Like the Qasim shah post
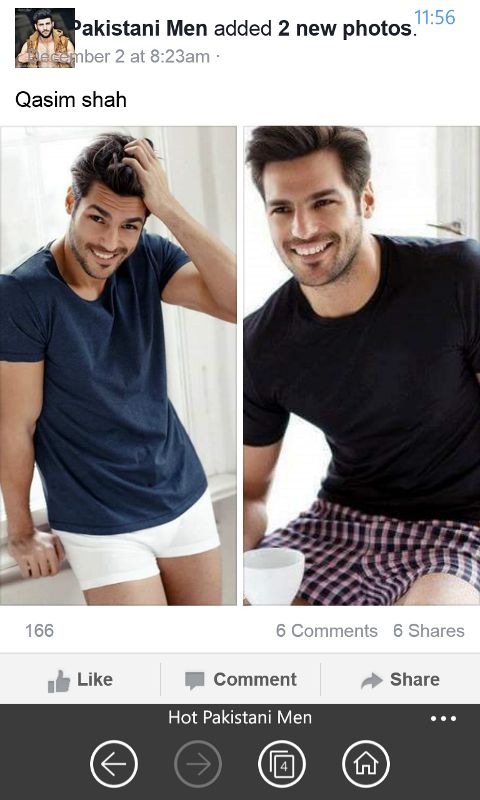The image size is (480, 800). 80,680
